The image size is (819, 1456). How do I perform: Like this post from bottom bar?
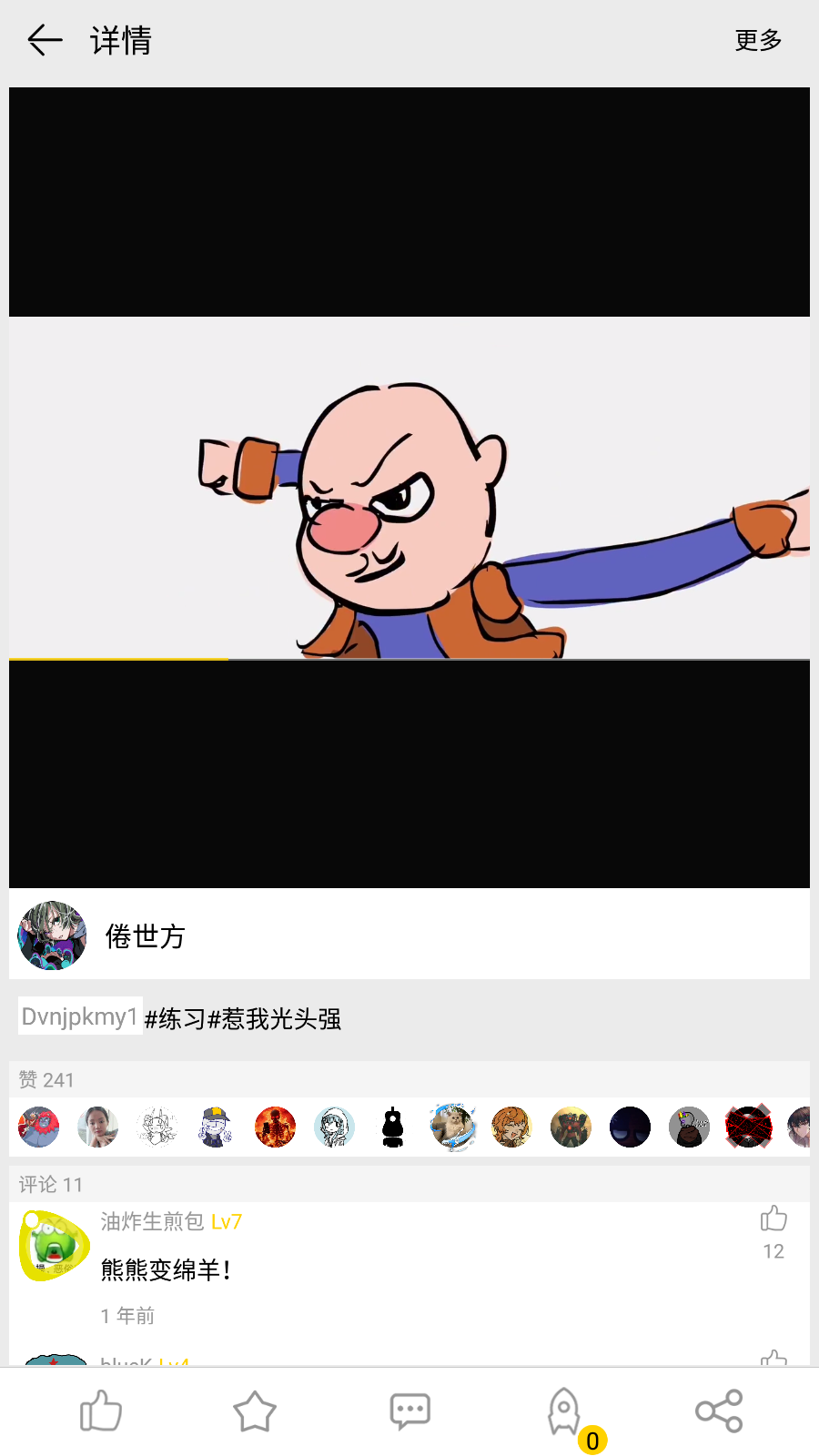[100, 1411]
